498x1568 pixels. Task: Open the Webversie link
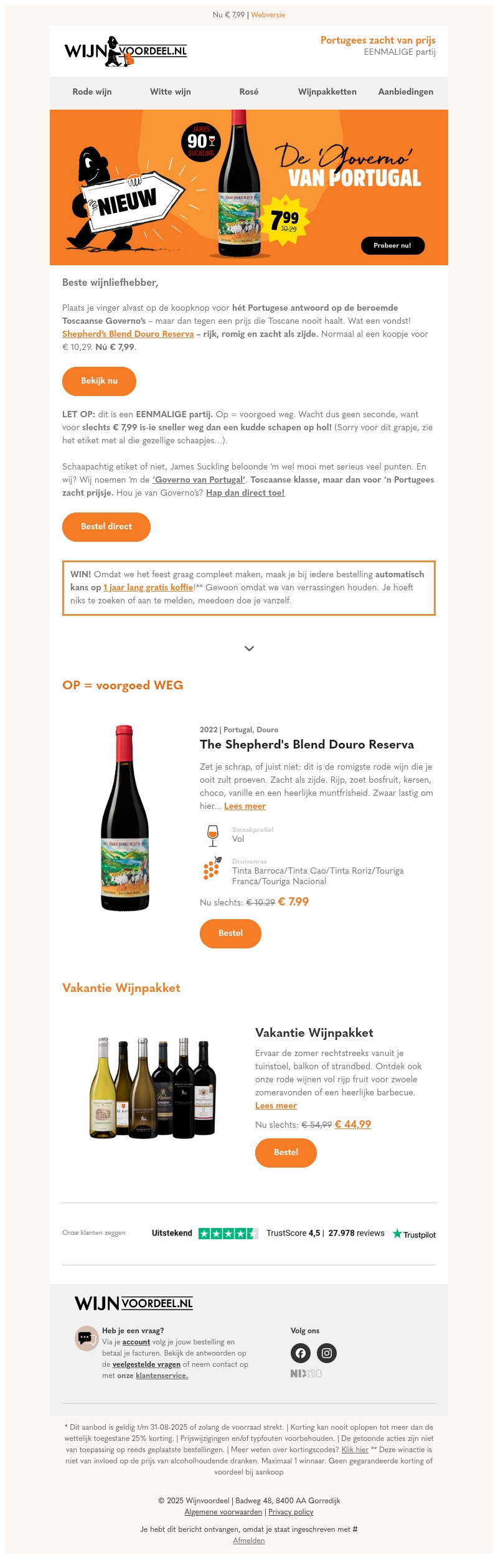268,15
